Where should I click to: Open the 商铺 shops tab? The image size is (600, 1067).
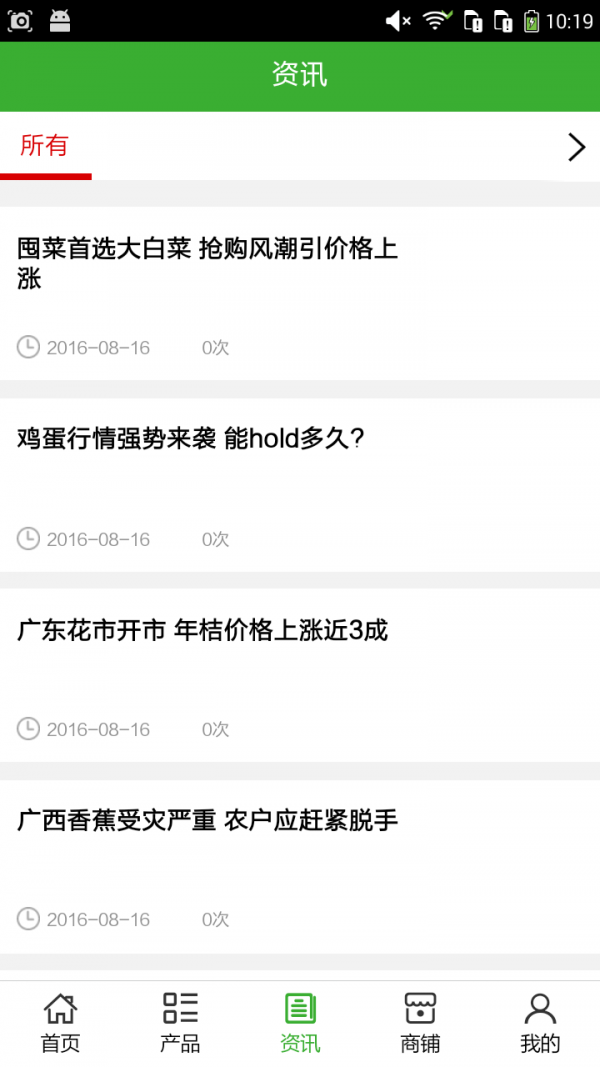click(420, 1022)
